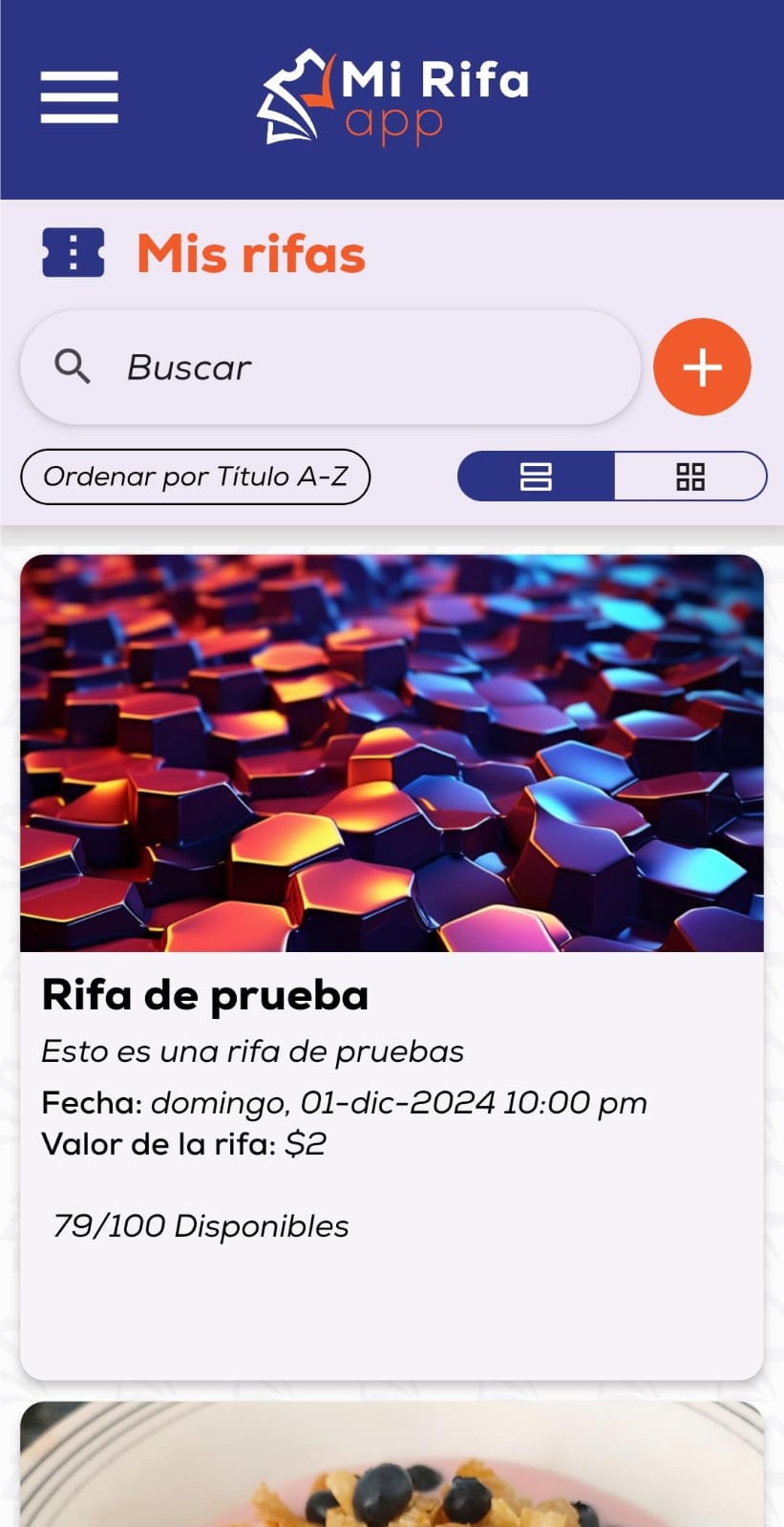Image resolution: width=784 pixels, height=1527 pixels.
Task: Click the 79/100 Disponibles text
Action: [x=201, y=1225]
